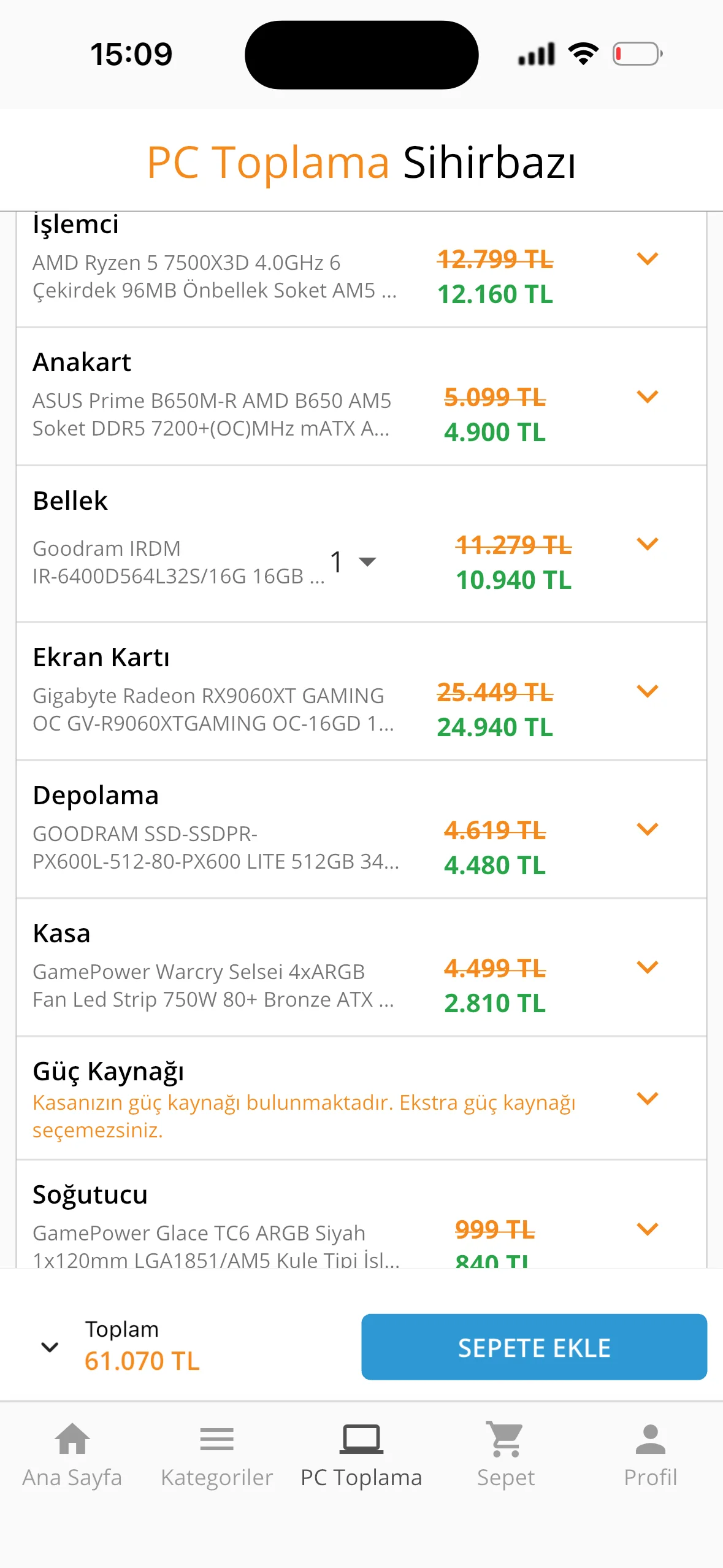Expand the Kasa section chevron

(x=647, y=968)
